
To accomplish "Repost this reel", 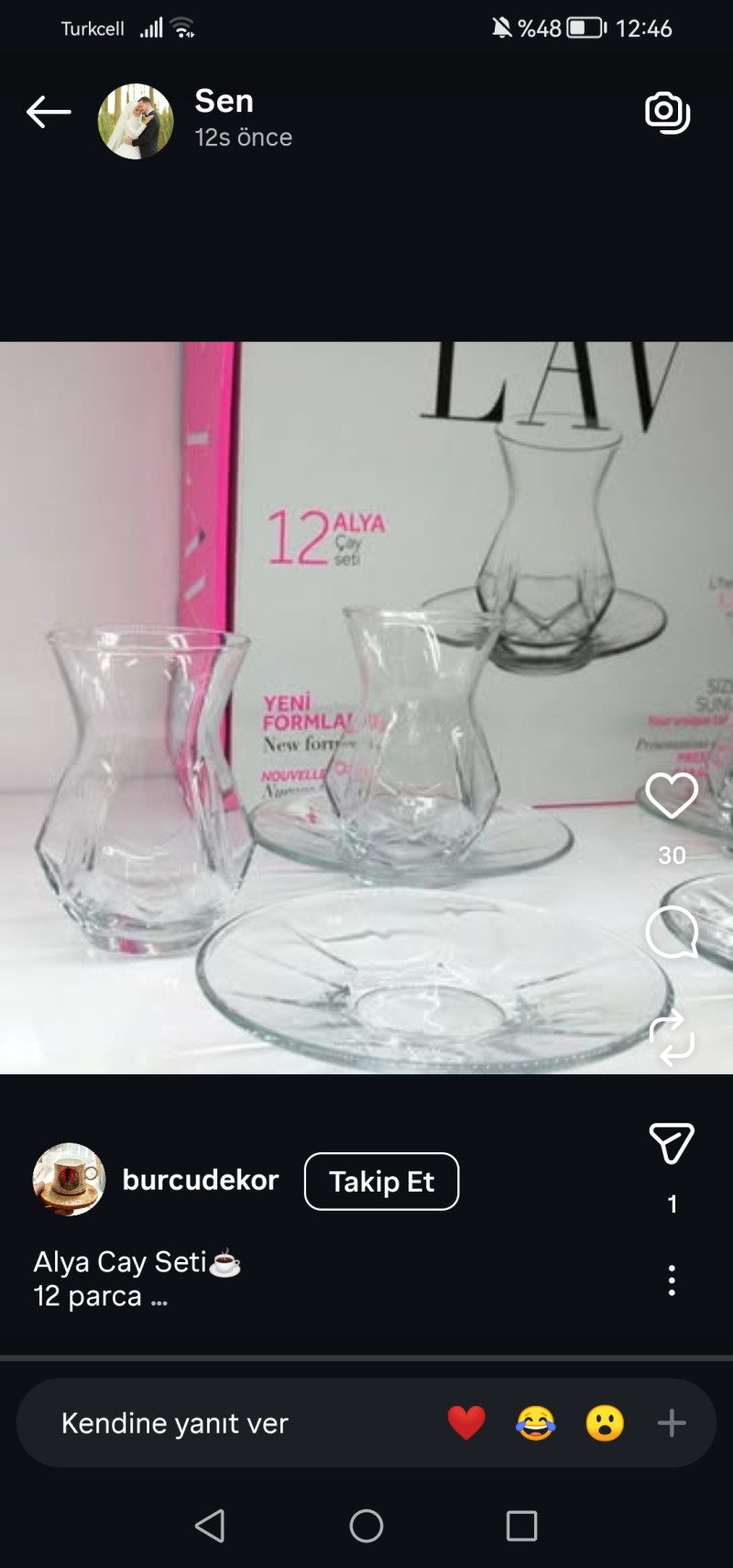I will [x=672, y=1038].
